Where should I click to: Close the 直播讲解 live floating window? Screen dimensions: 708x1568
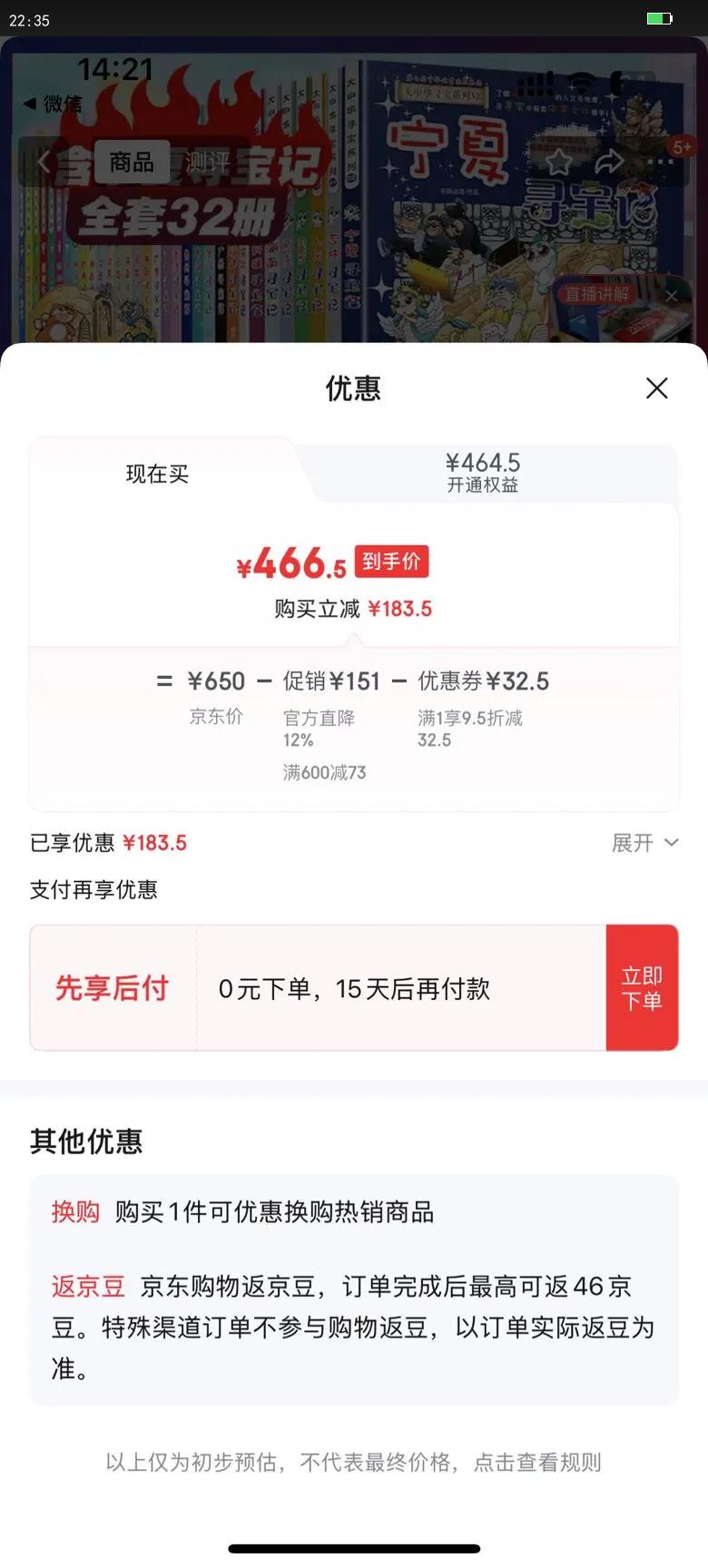tap(672, 296)
